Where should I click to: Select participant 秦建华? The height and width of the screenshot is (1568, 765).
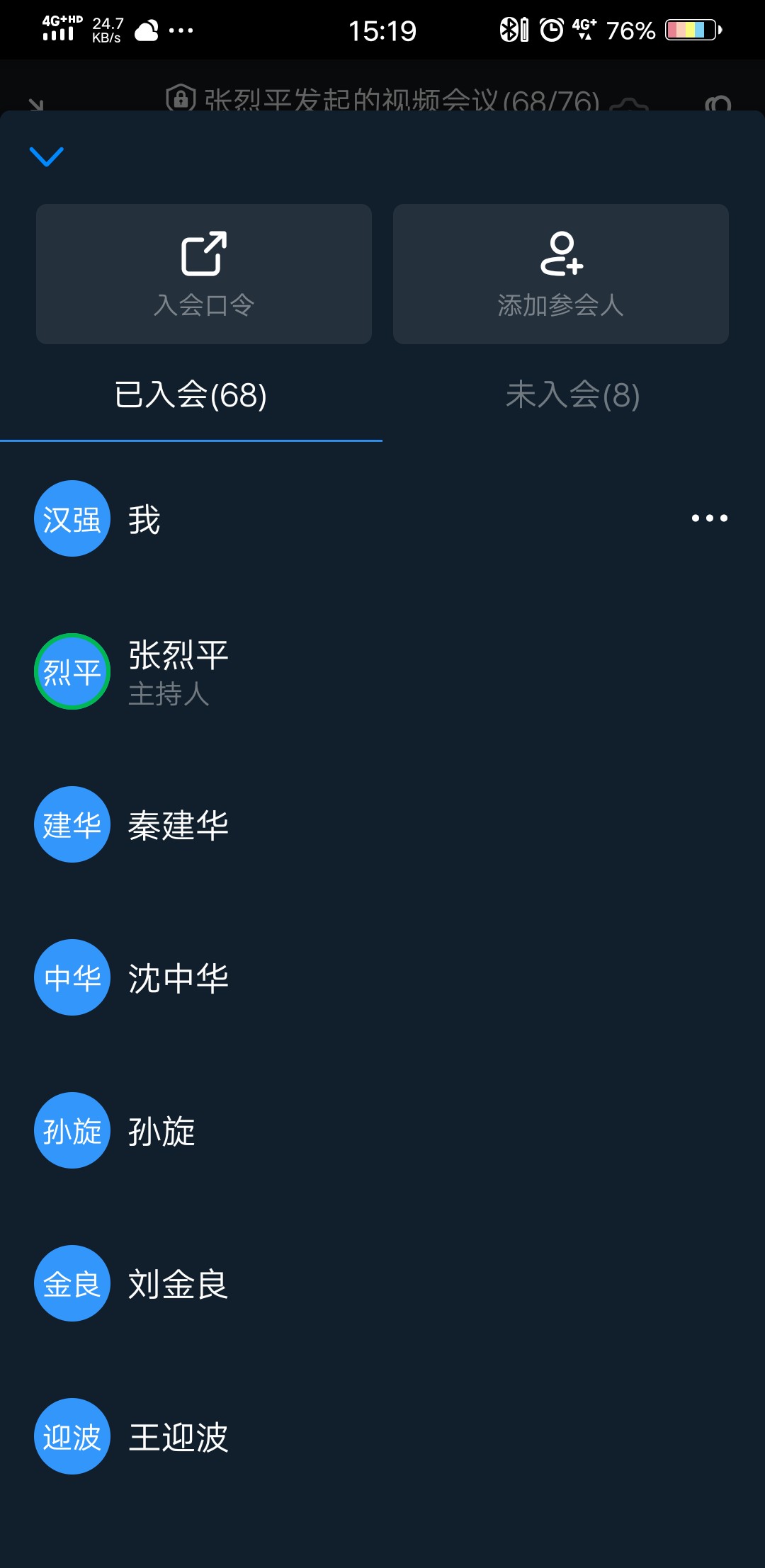pyautogui.click(x=177, y=825)
